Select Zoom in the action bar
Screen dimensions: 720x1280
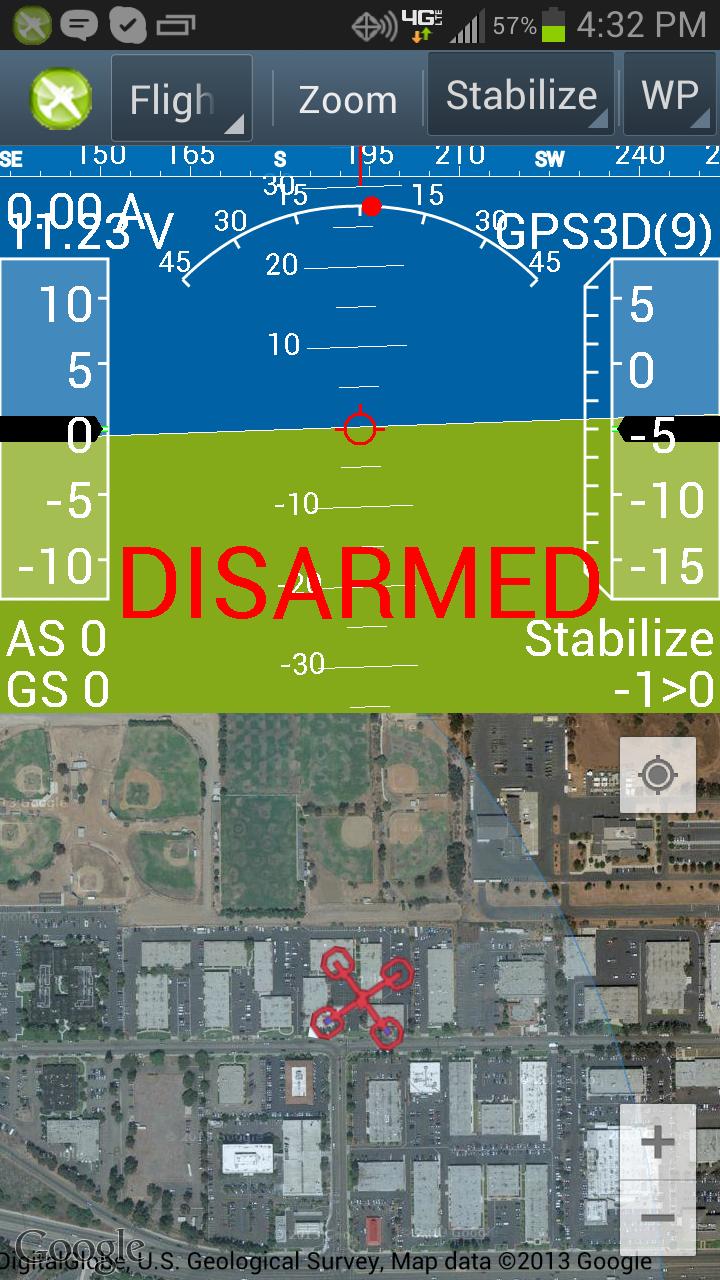coord(347,97)
